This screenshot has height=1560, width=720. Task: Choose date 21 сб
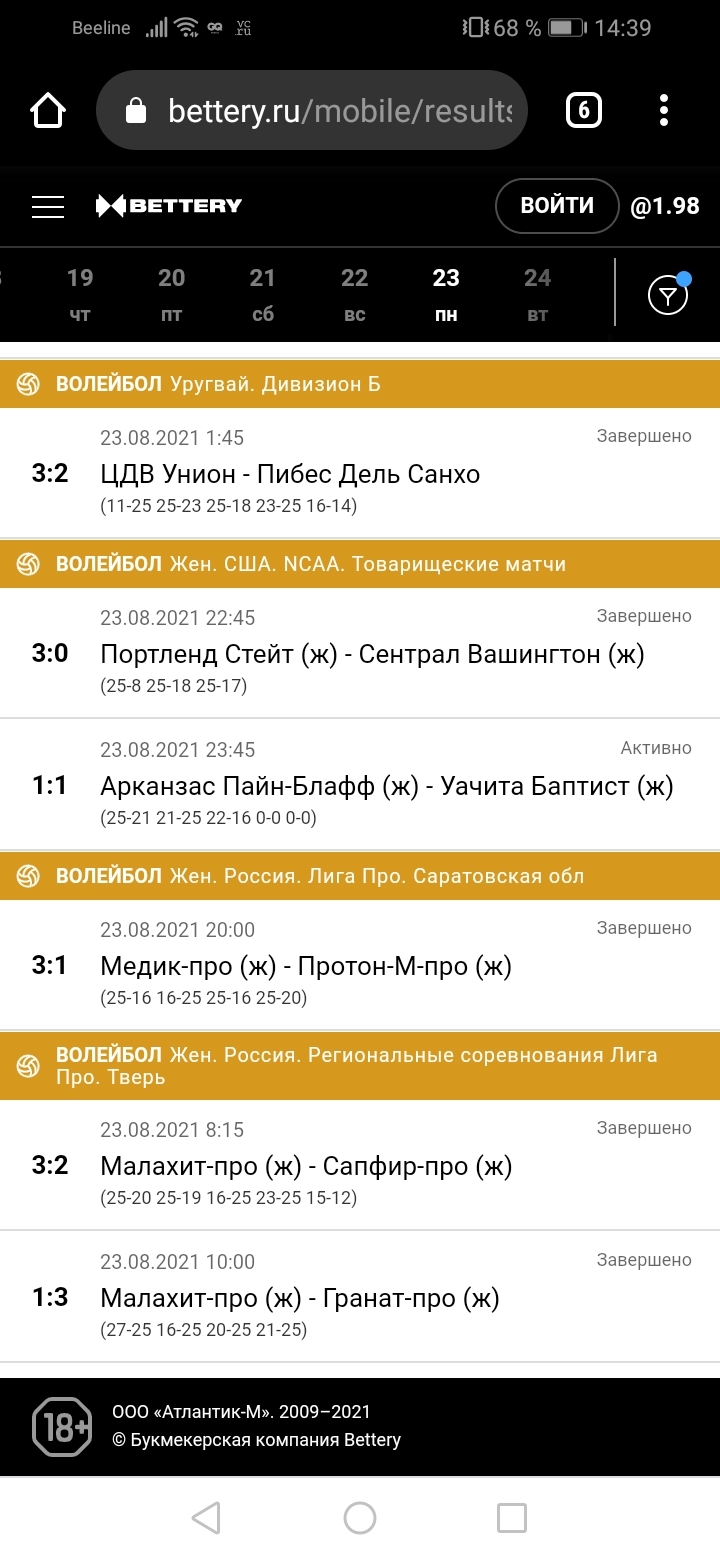(263, 294)
